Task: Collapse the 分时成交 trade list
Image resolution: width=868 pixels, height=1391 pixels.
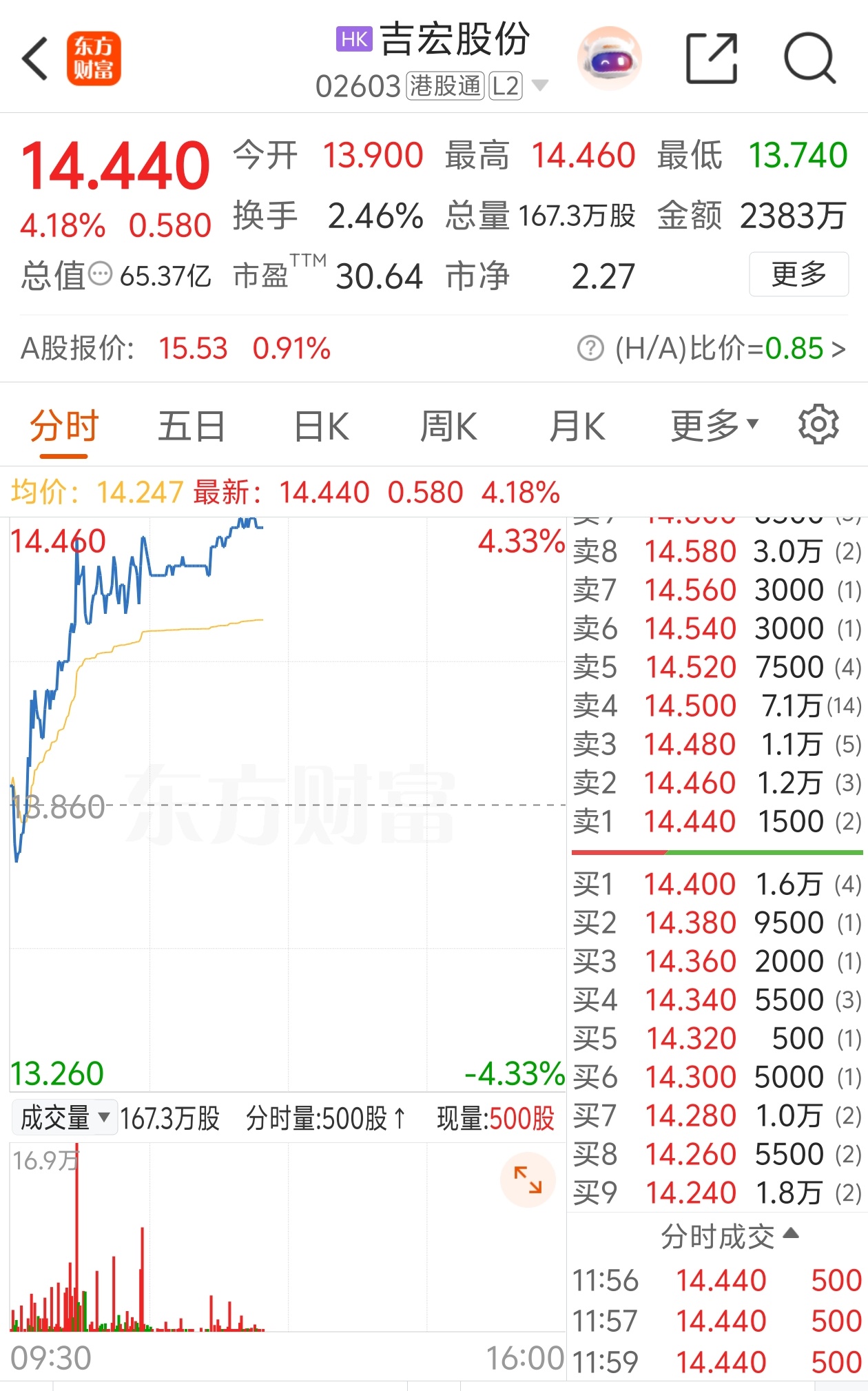Action: (729, 1237)
